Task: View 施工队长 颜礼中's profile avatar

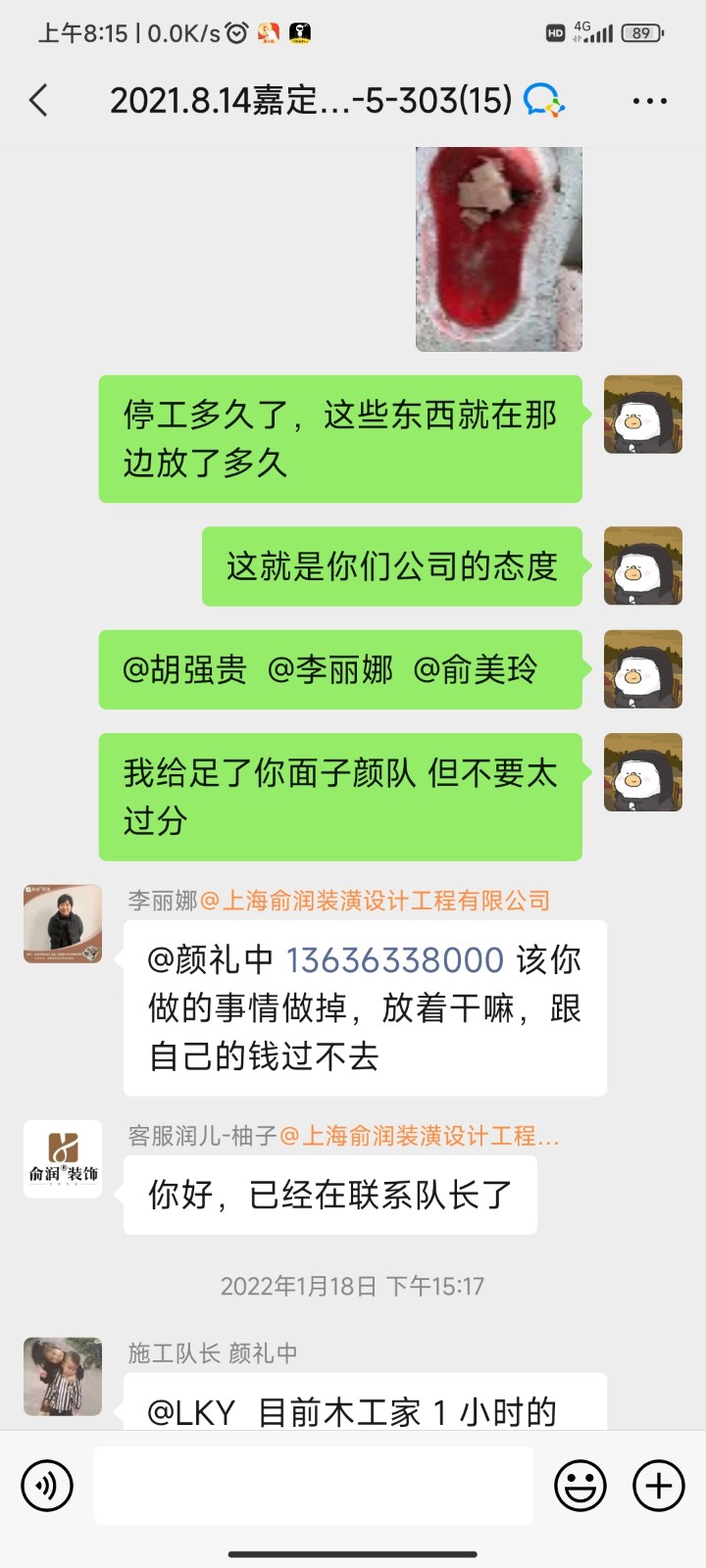Action: [x=63, y=1376]
